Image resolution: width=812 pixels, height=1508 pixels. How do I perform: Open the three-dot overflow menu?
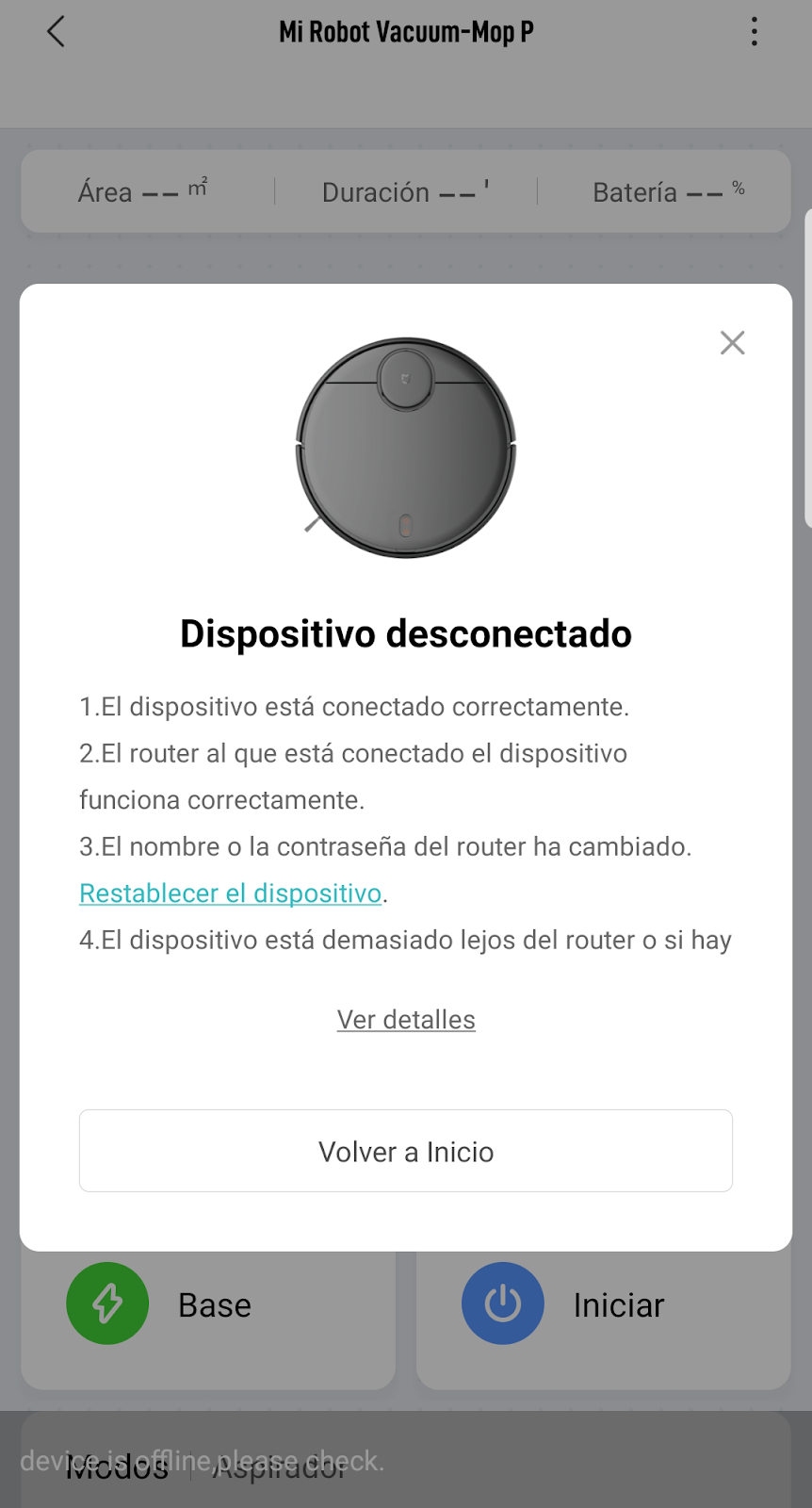(x=754, y=32)
